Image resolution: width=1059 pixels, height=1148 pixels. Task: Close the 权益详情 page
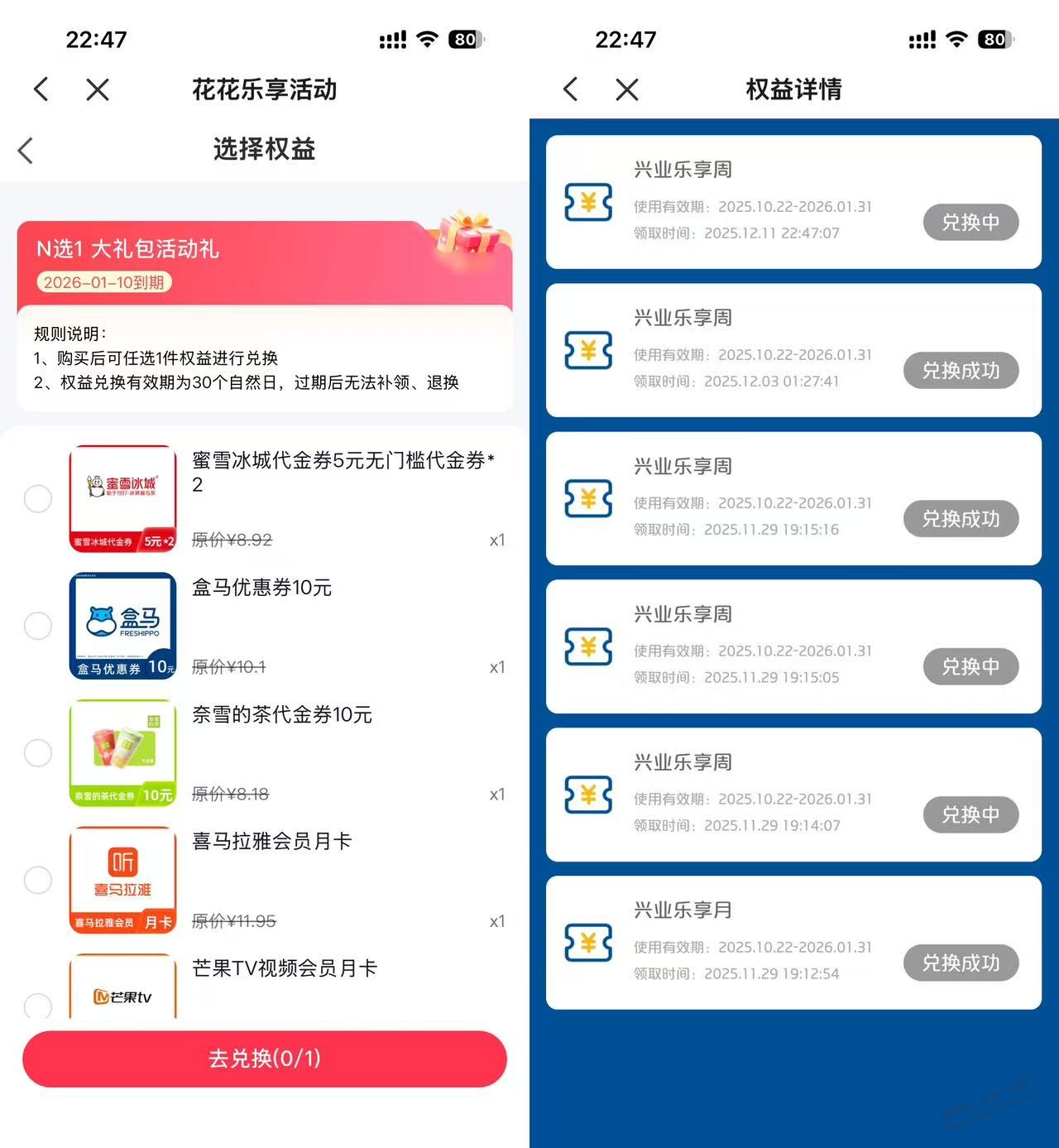click(x=627, y=89)
